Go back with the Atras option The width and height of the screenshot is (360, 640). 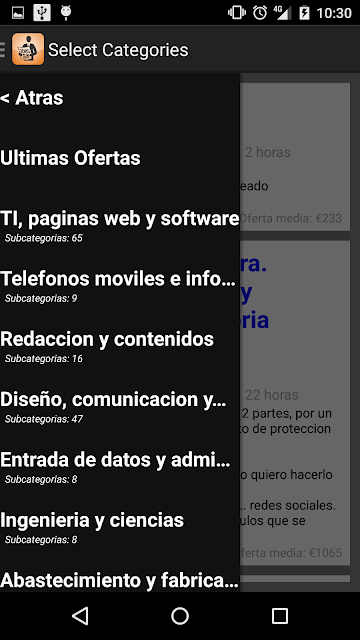click(x=120, y=98)
